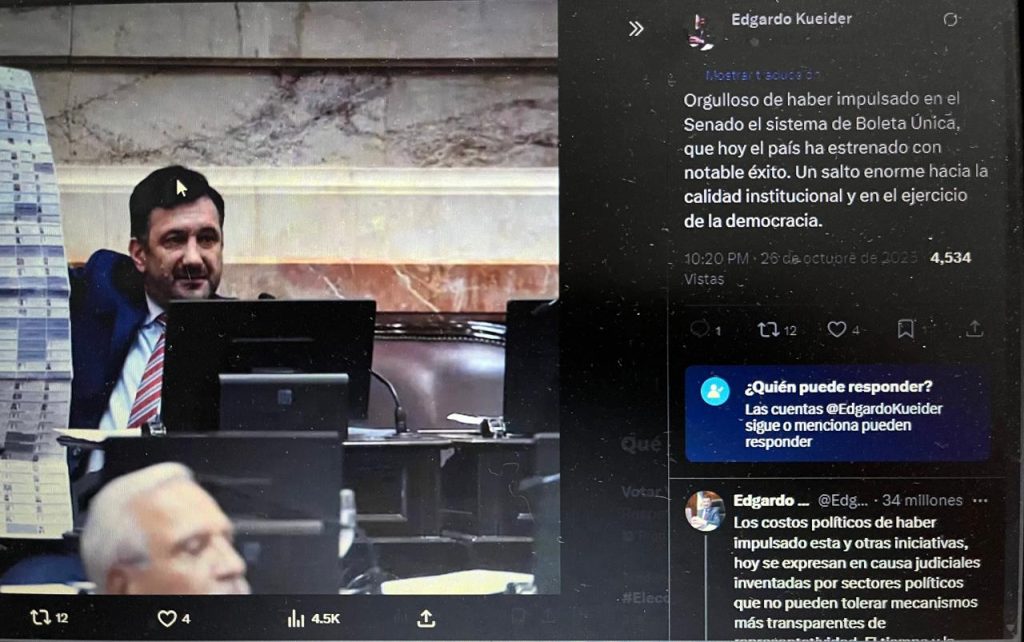Open the icon right of the author name
Image resolution: width=1024 pixels, height=642 pixels.
pyautogui.click(x=951, y=19)
